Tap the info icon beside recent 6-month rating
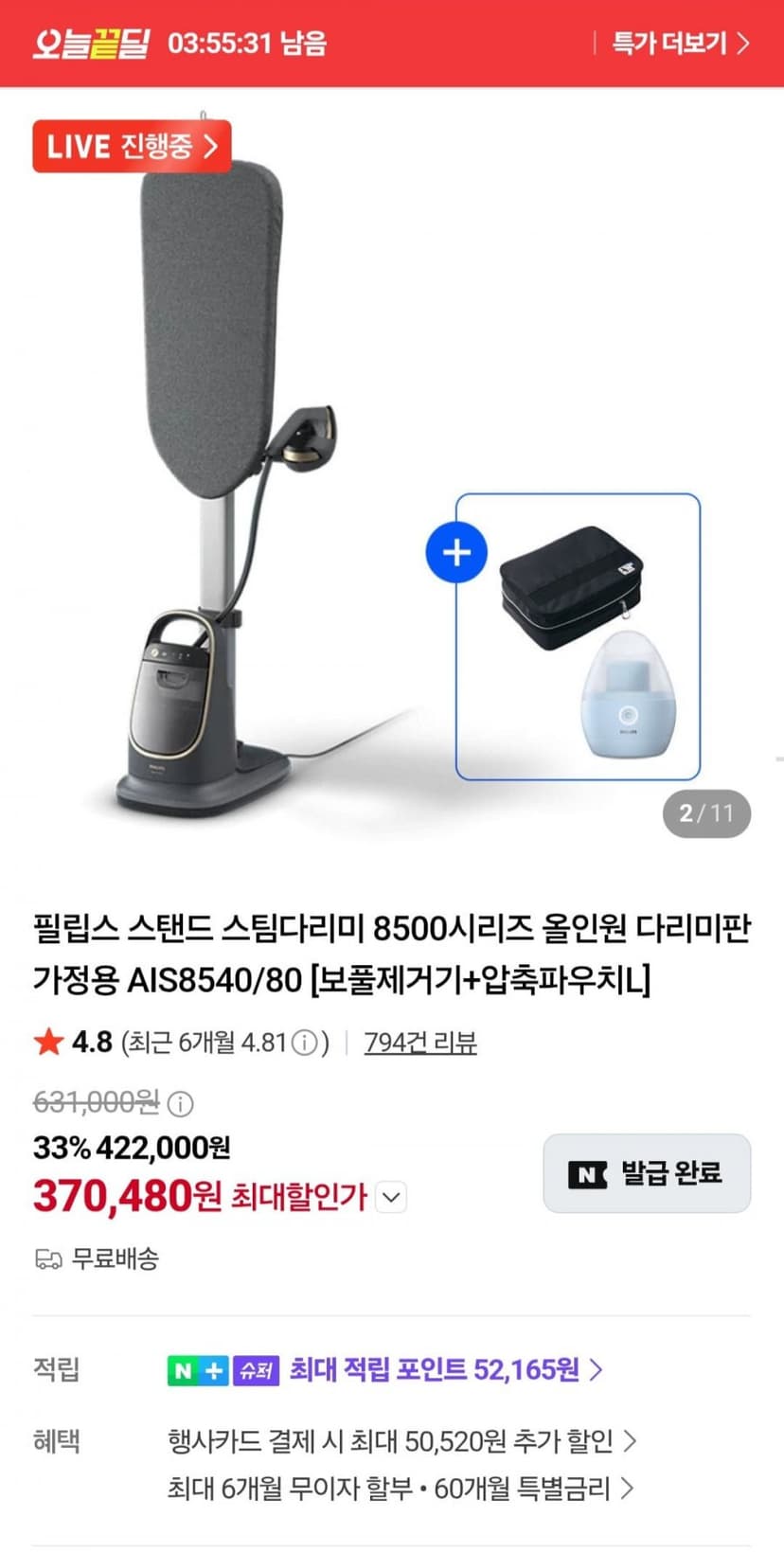 pyautogui.click(x=304, y=1044)
